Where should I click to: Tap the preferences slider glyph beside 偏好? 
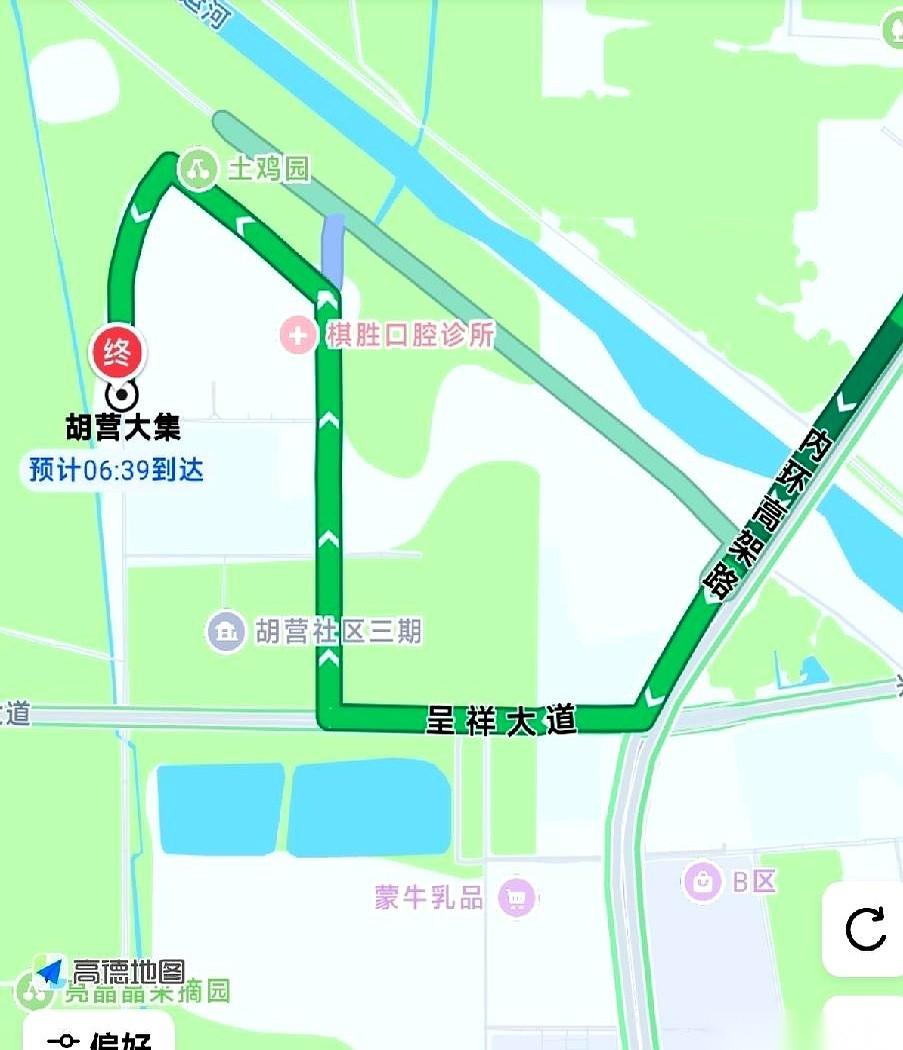coord(63,1040)
